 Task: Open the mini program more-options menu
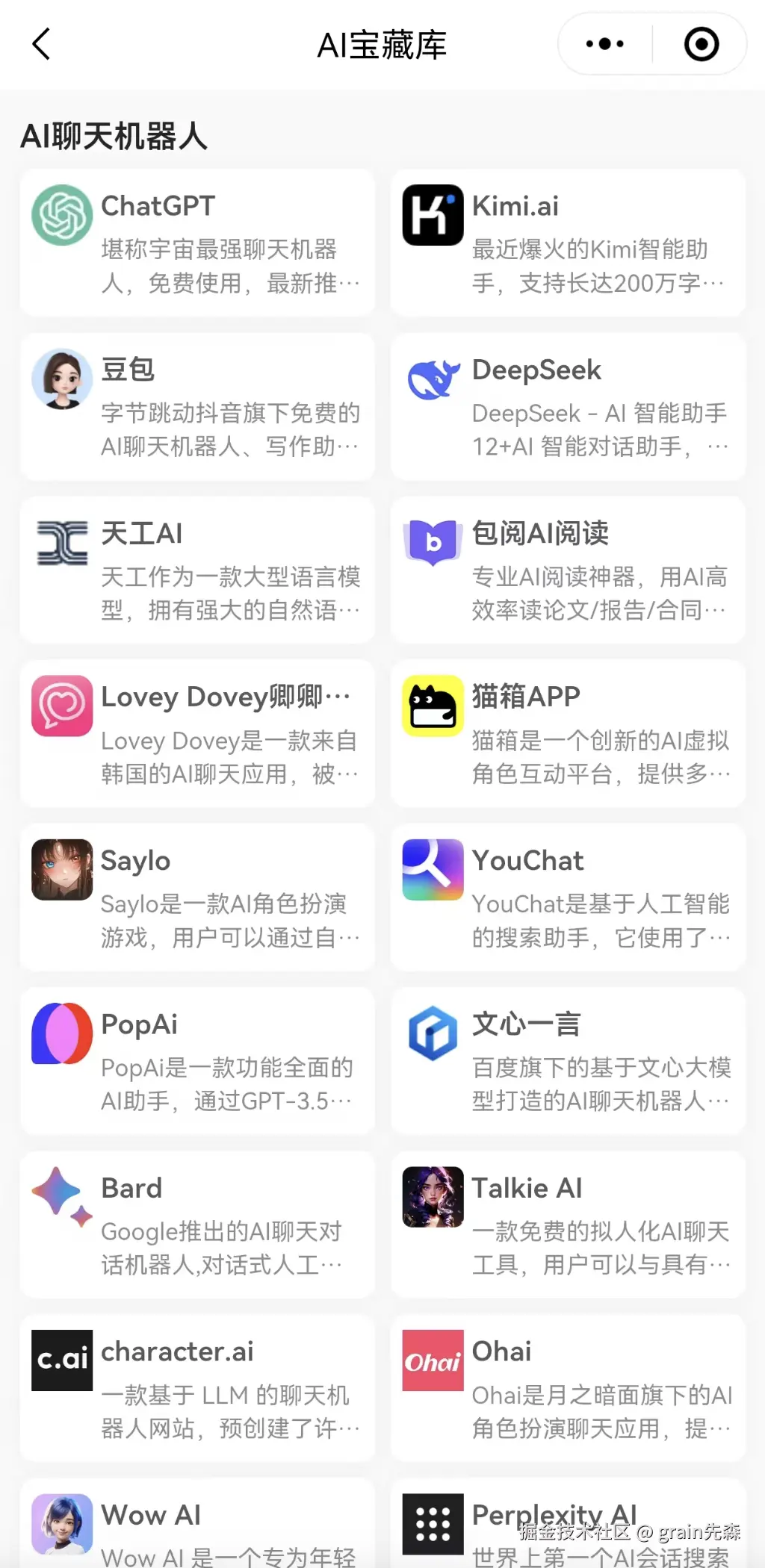click(x=605, y=44)
